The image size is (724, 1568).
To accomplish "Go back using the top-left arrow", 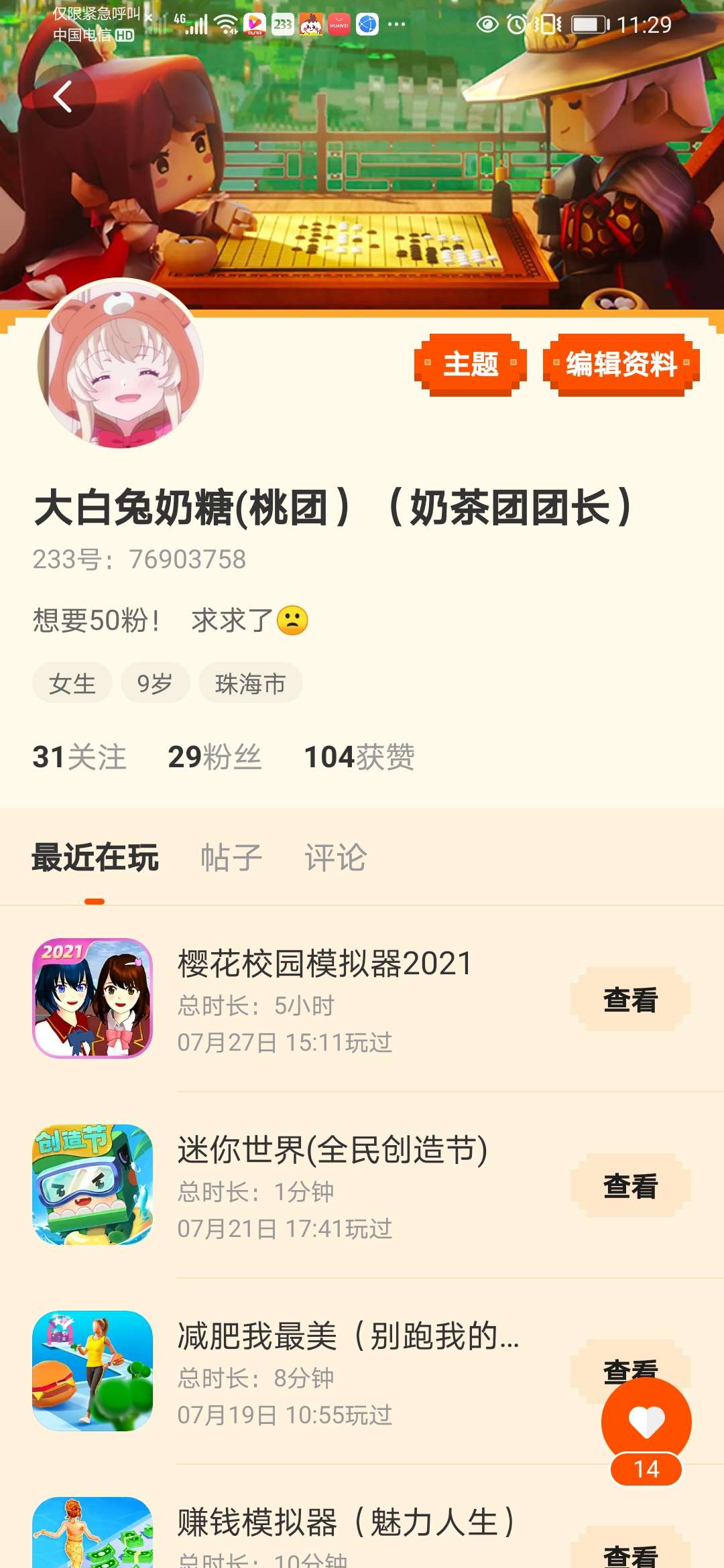I will [x=63, y=96].
